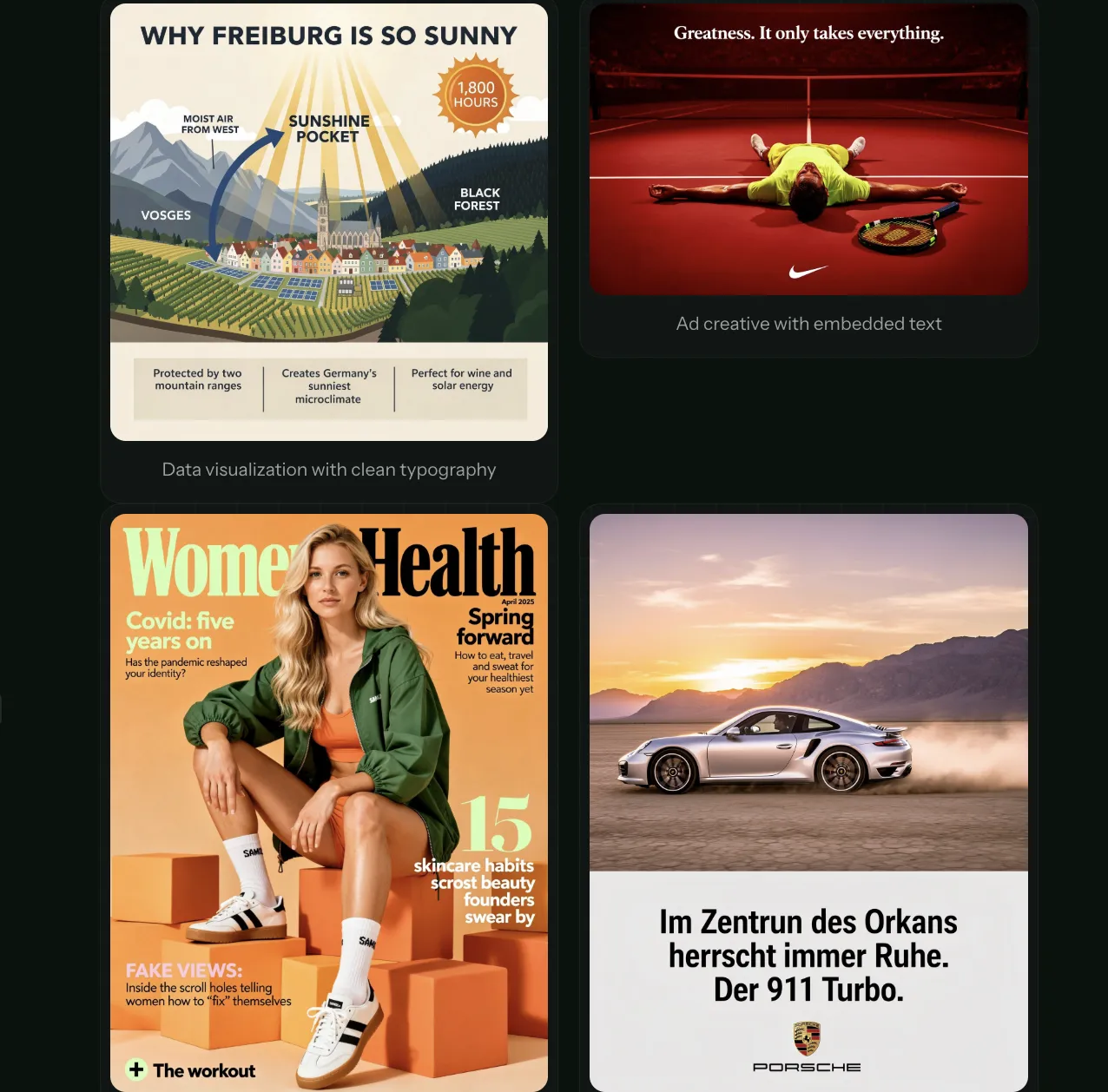Viewport: 1108px width, 1092px height.
Task: Open the Freiburg sunny infographic card
Action: pos(328,222)
